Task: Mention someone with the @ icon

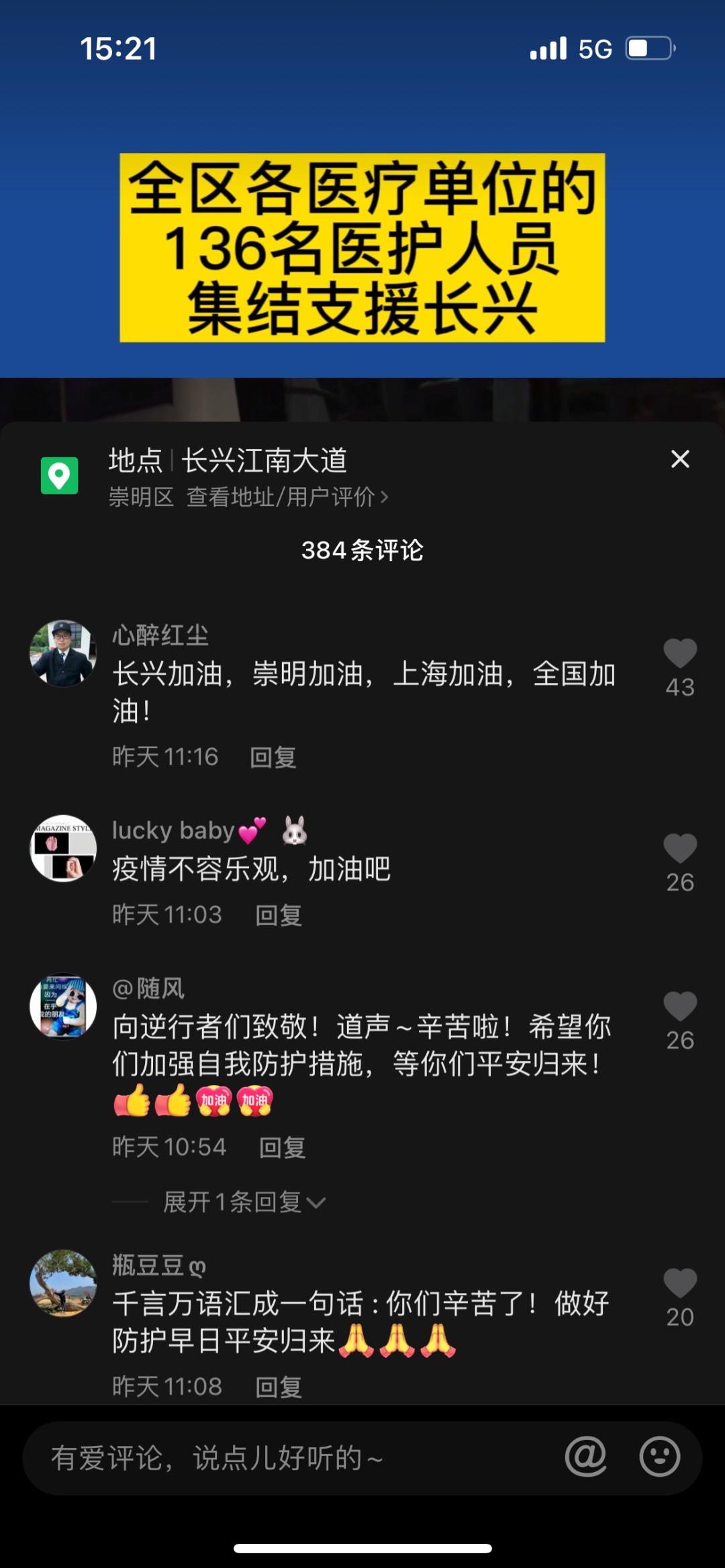Action: point(586,1457)
